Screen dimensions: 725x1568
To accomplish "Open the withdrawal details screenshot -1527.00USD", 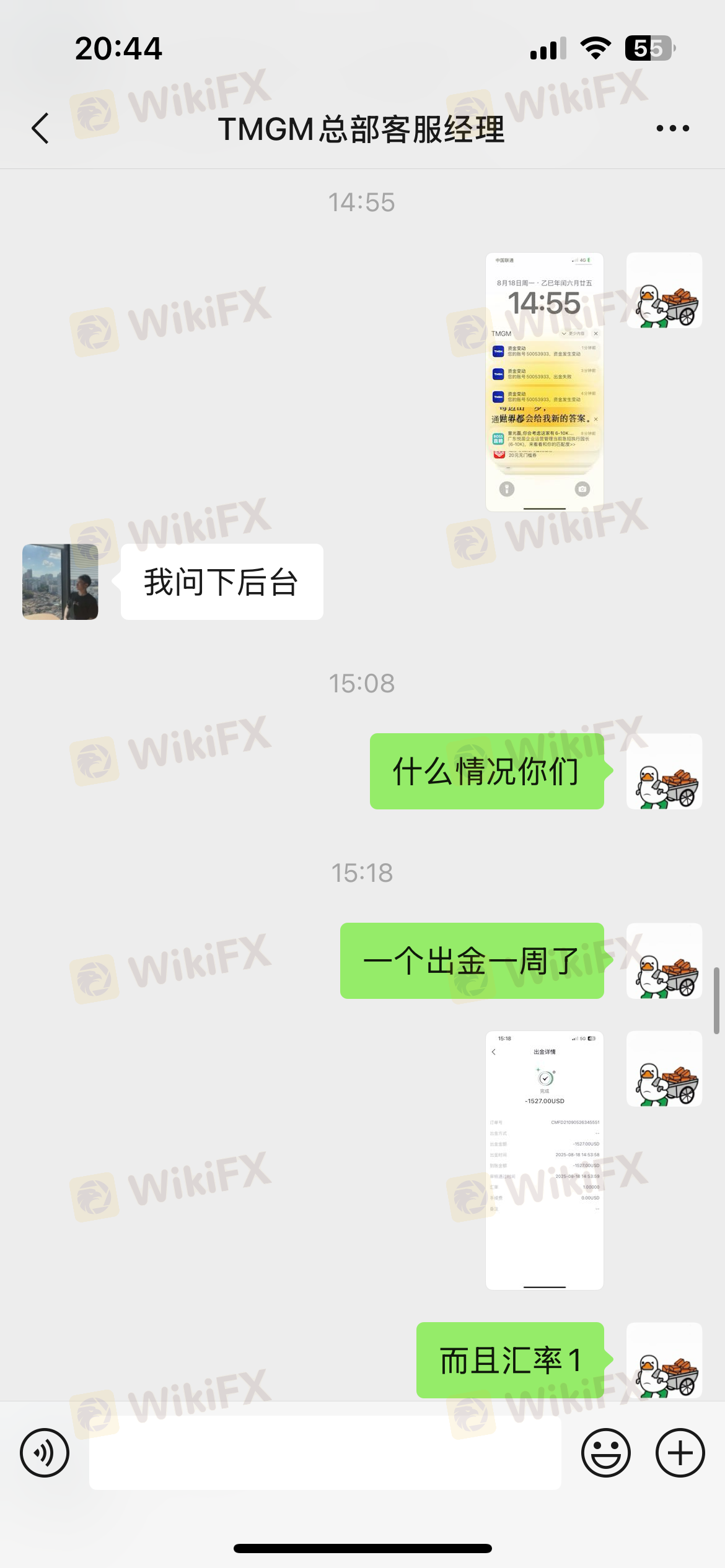I will pyautogui.click(x=544, y=1160).
